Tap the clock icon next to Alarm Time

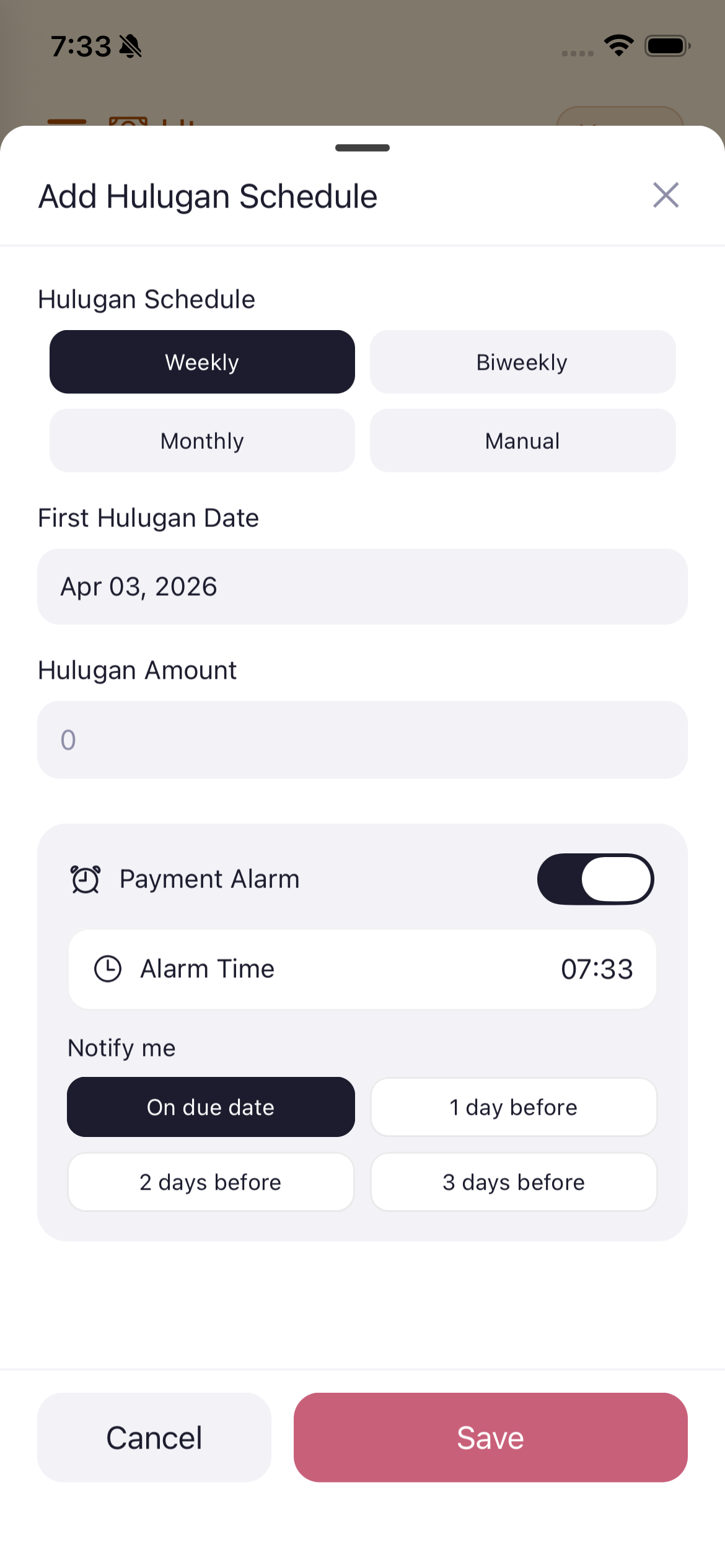click(108, 969)
